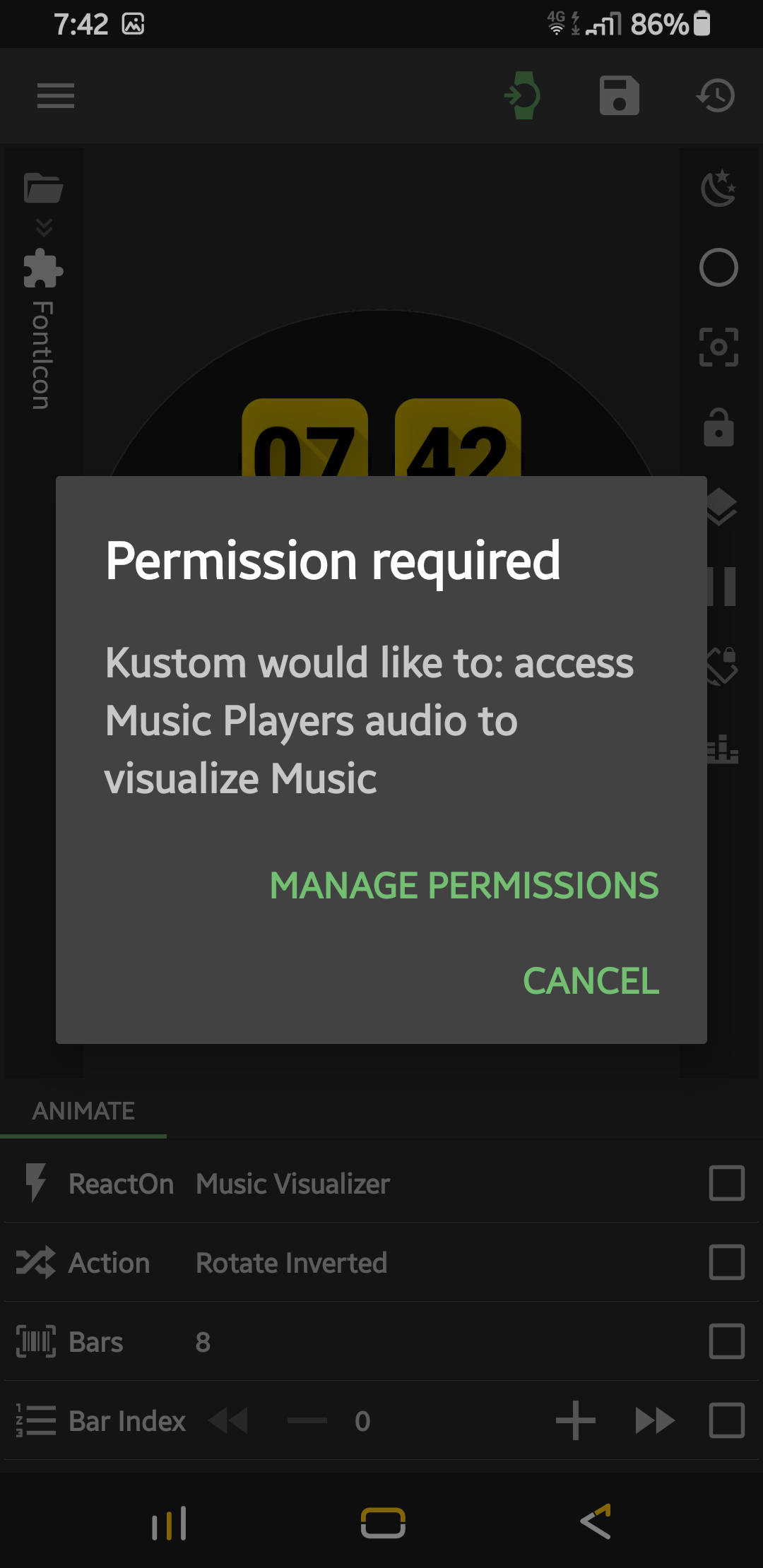Go back using the system back button

click(595, 1522)
